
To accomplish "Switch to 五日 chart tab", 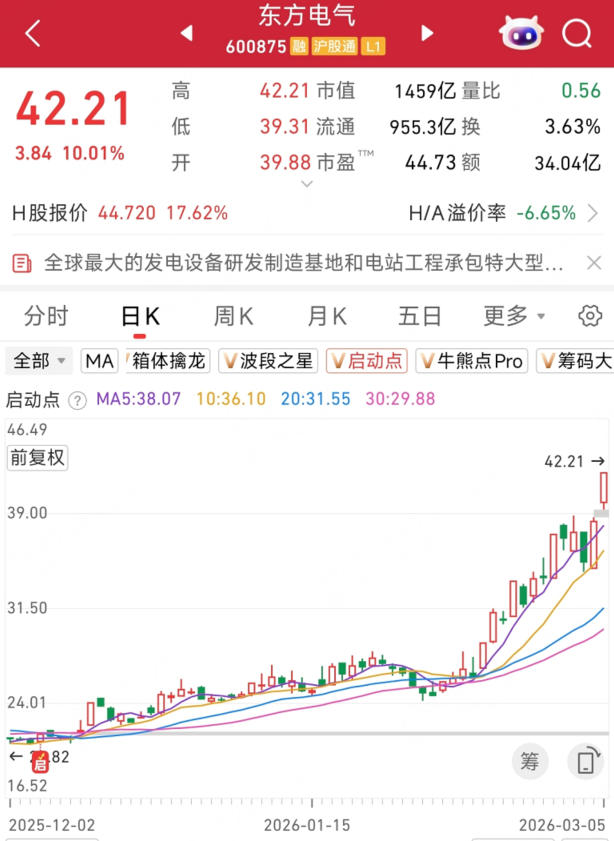I will 420,317.
